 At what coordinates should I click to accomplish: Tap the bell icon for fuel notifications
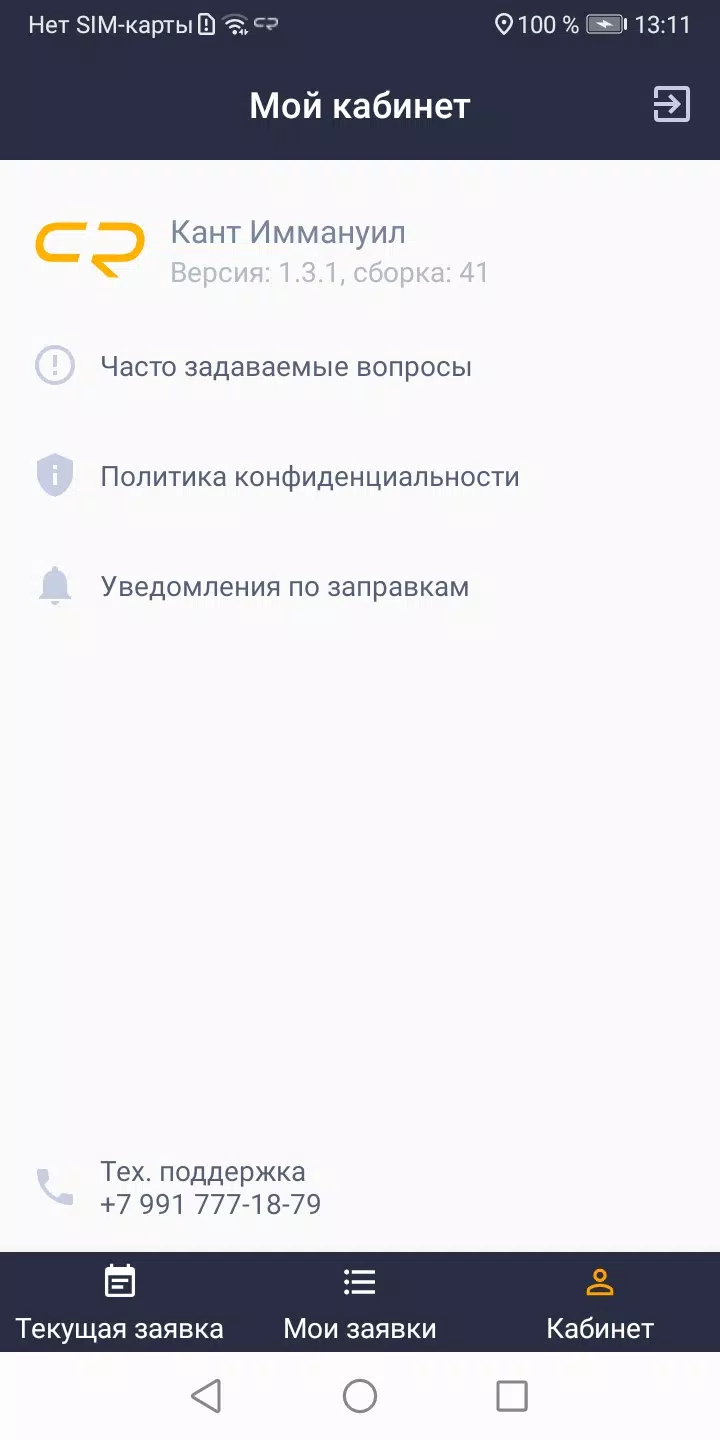(x=55, y=586)
